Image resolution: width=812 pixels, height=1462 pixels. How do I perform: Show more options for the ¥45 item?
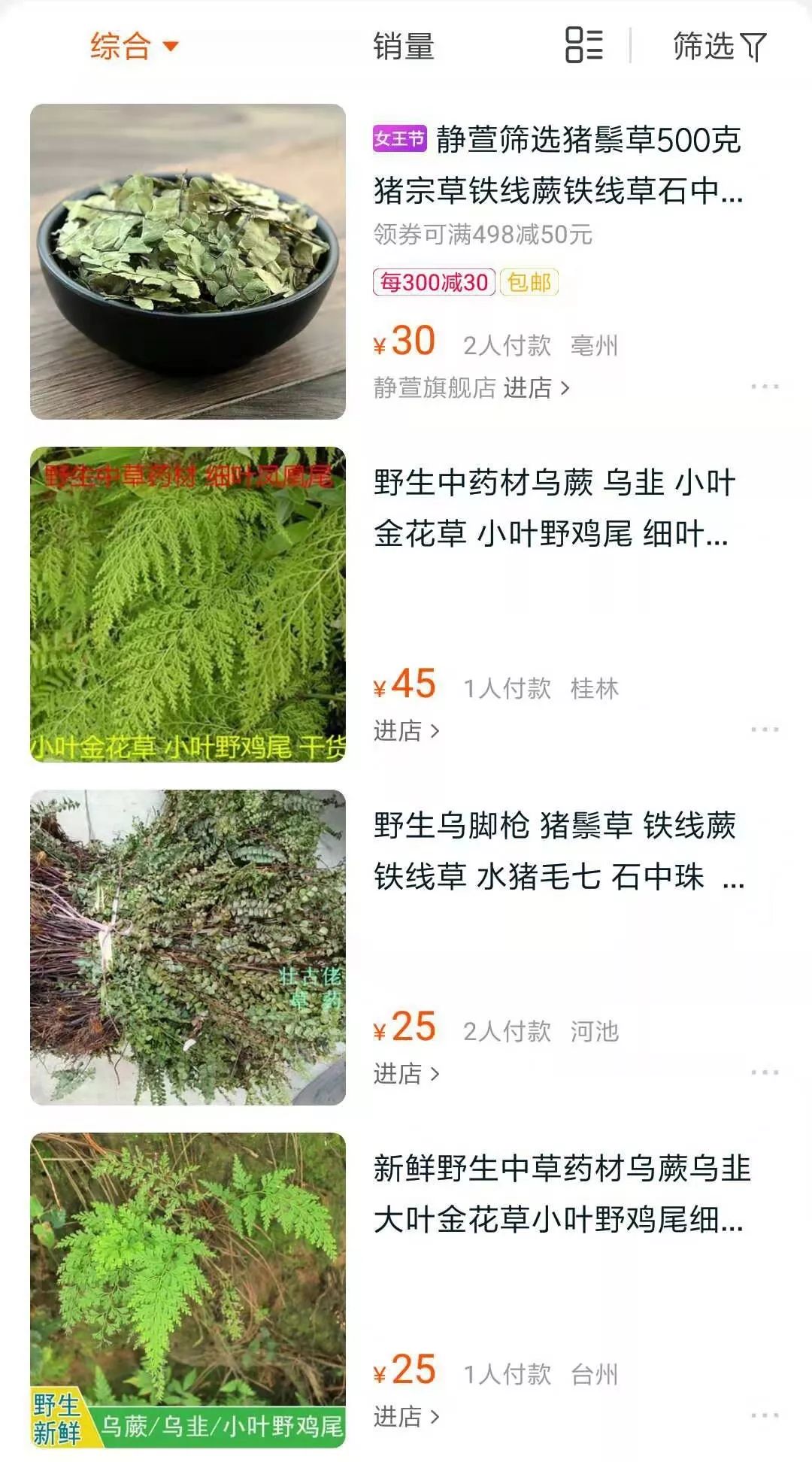click(765, 729)
